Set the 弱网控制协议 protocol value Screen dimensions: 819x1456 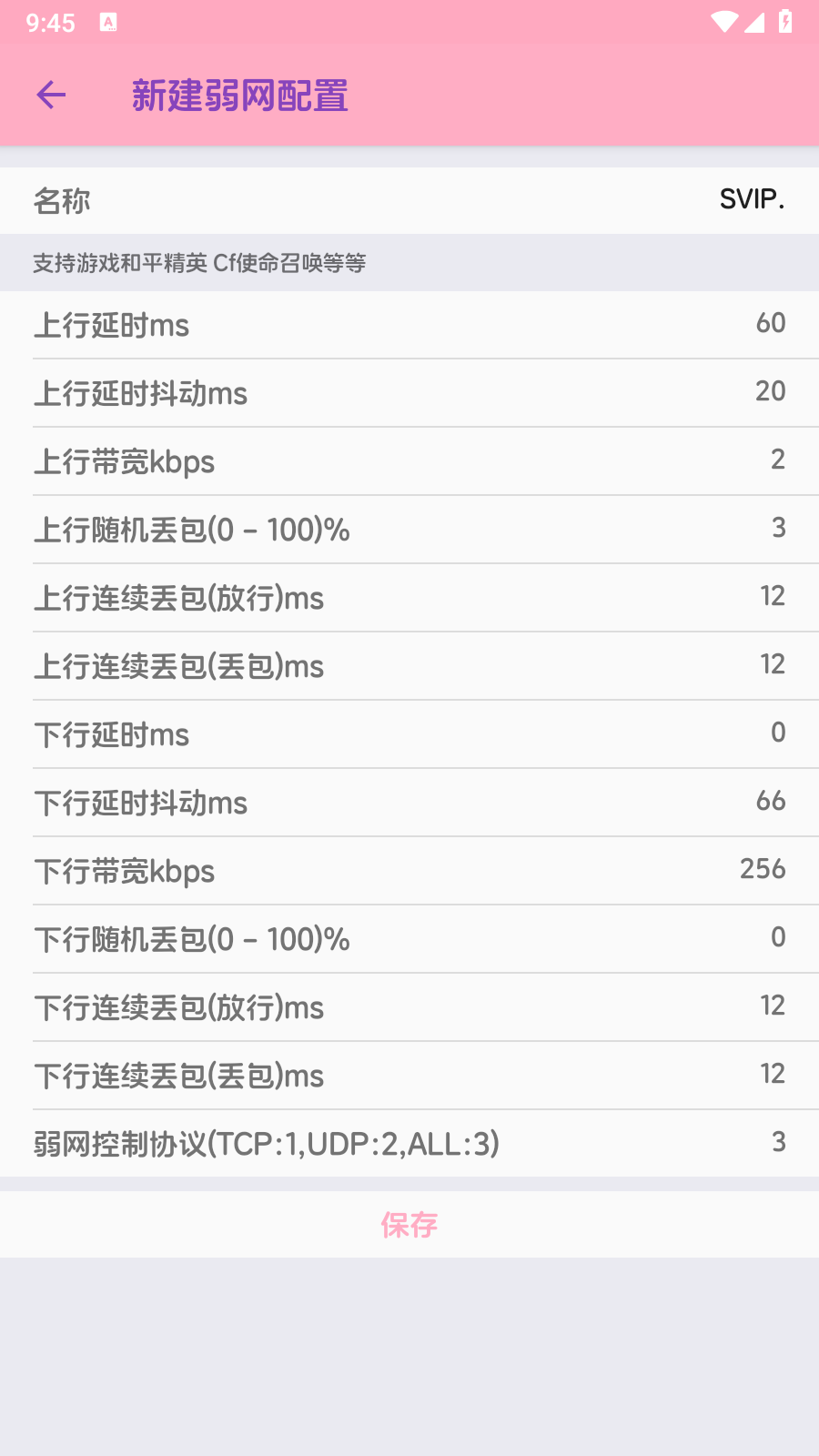pos(779,1142)
